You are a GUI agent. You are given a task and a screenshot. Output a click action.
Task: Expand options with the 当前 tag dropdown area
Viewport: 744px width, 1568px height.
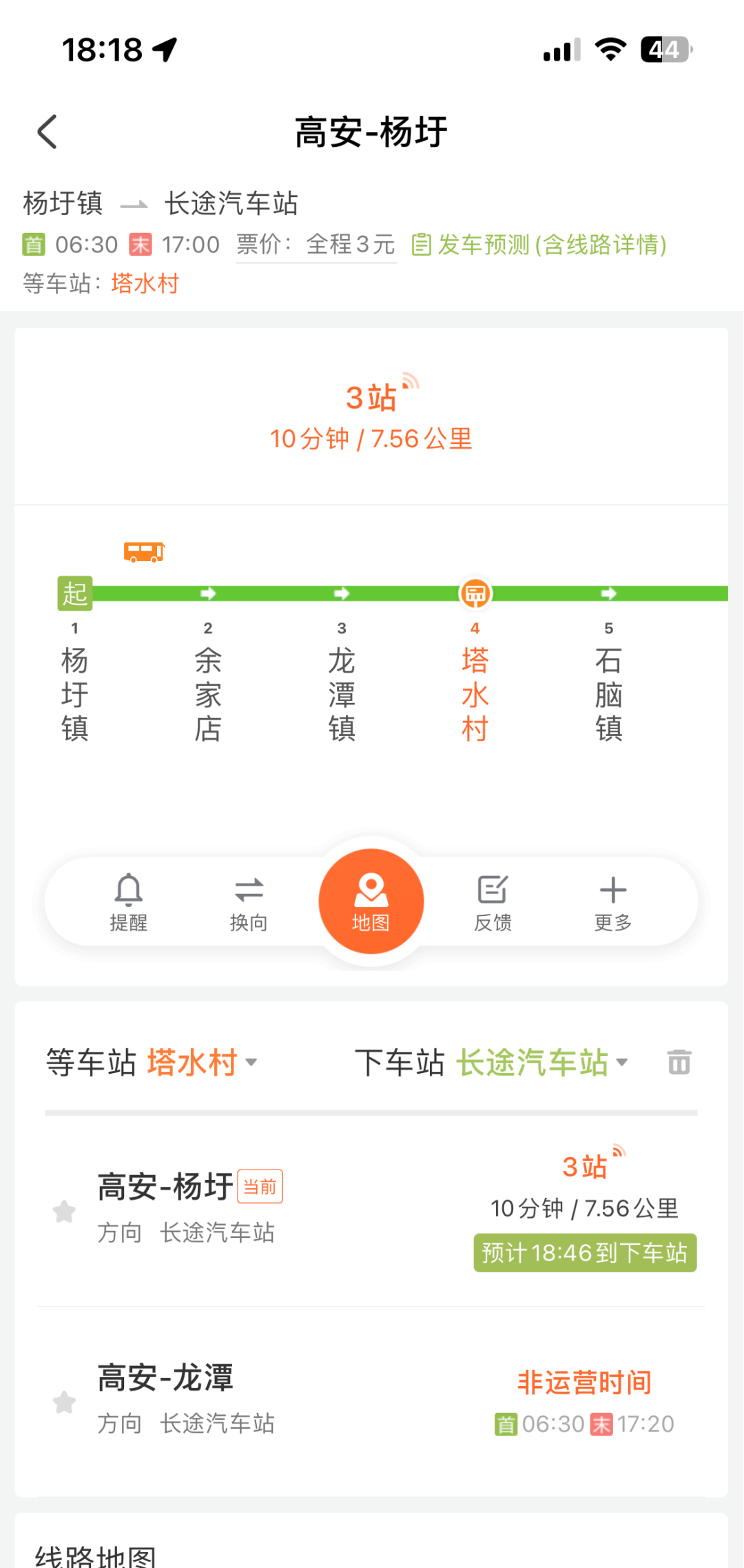pyautogui.click(x=258, y=1185)
